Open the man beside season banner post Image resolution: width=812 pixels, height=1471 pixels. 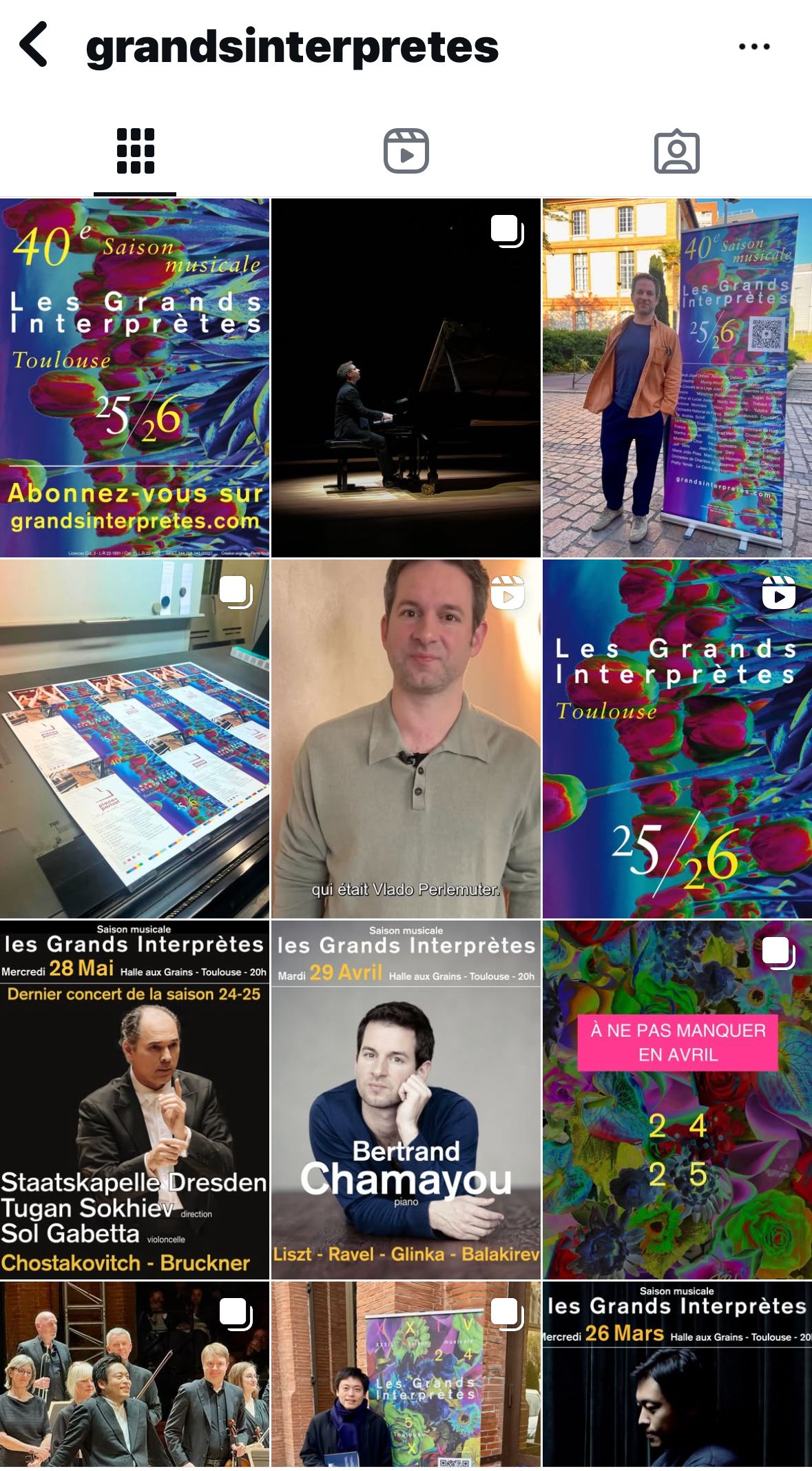pos(677,377)
